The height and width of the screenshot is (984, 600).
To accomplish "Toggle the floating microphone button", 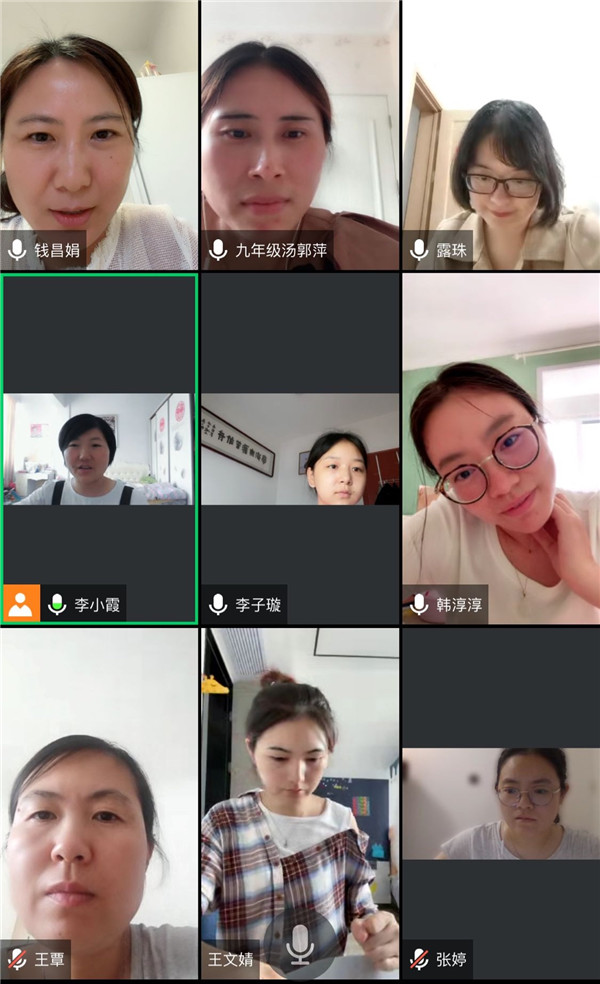I will click(x=299, y=945).
